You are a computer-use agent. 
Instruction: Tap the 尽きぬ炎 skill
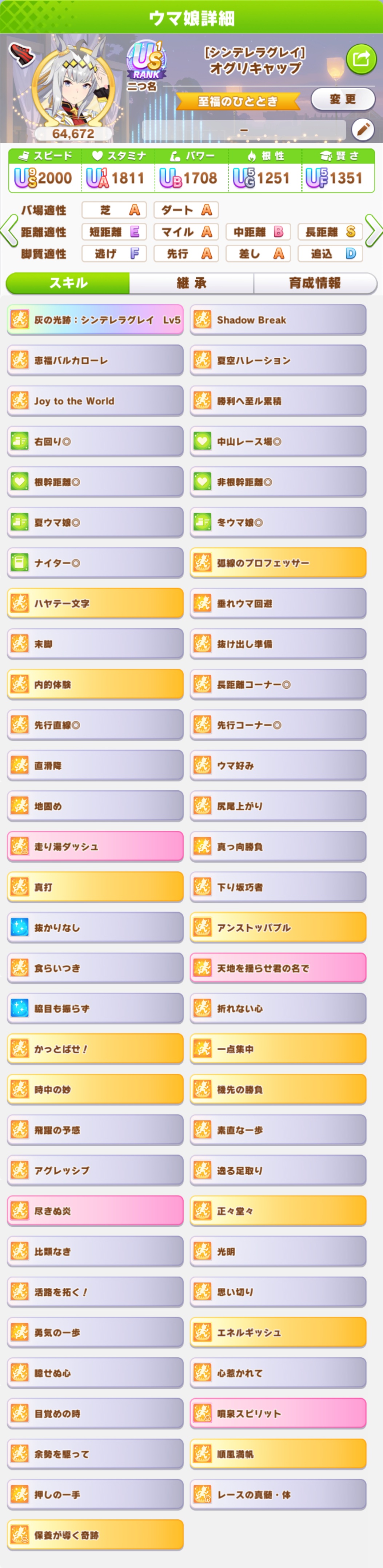coord(96,1211)
